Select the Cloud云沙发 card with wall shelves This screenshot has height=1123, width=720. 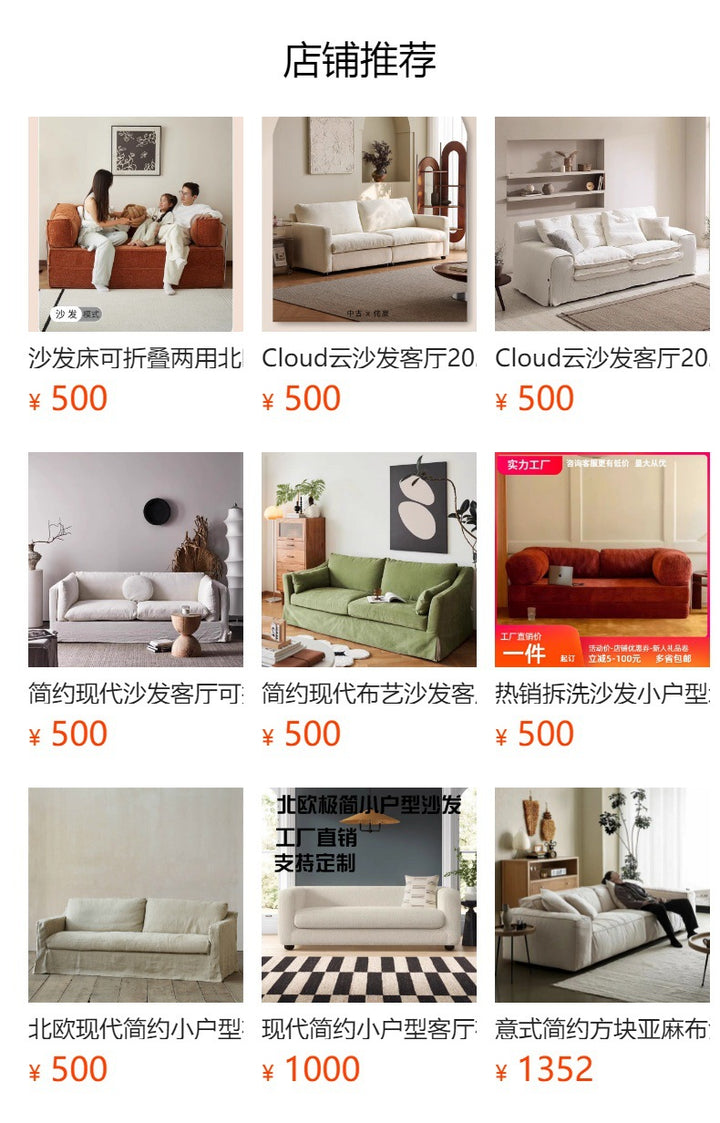(602, 224)
